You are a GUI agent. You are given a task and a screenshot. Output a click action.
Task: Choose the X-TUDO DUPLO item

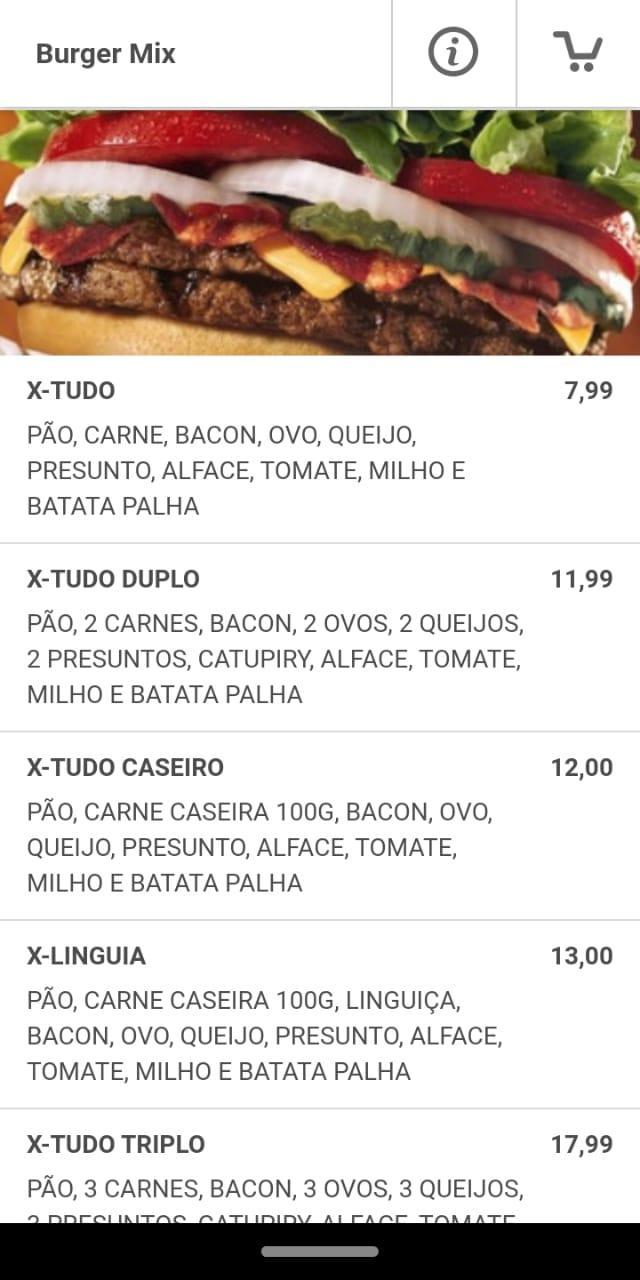pyautogui.click(x=320, y=636)
